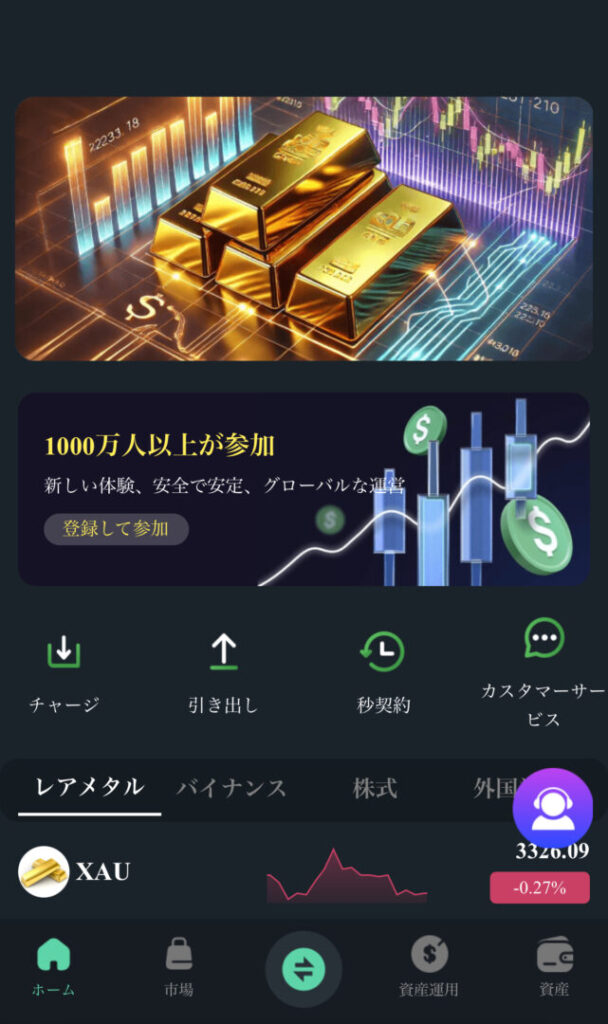This screenshot has height=1024, width=608.
Task: Open チャージ deposit option
Action: 64,672
